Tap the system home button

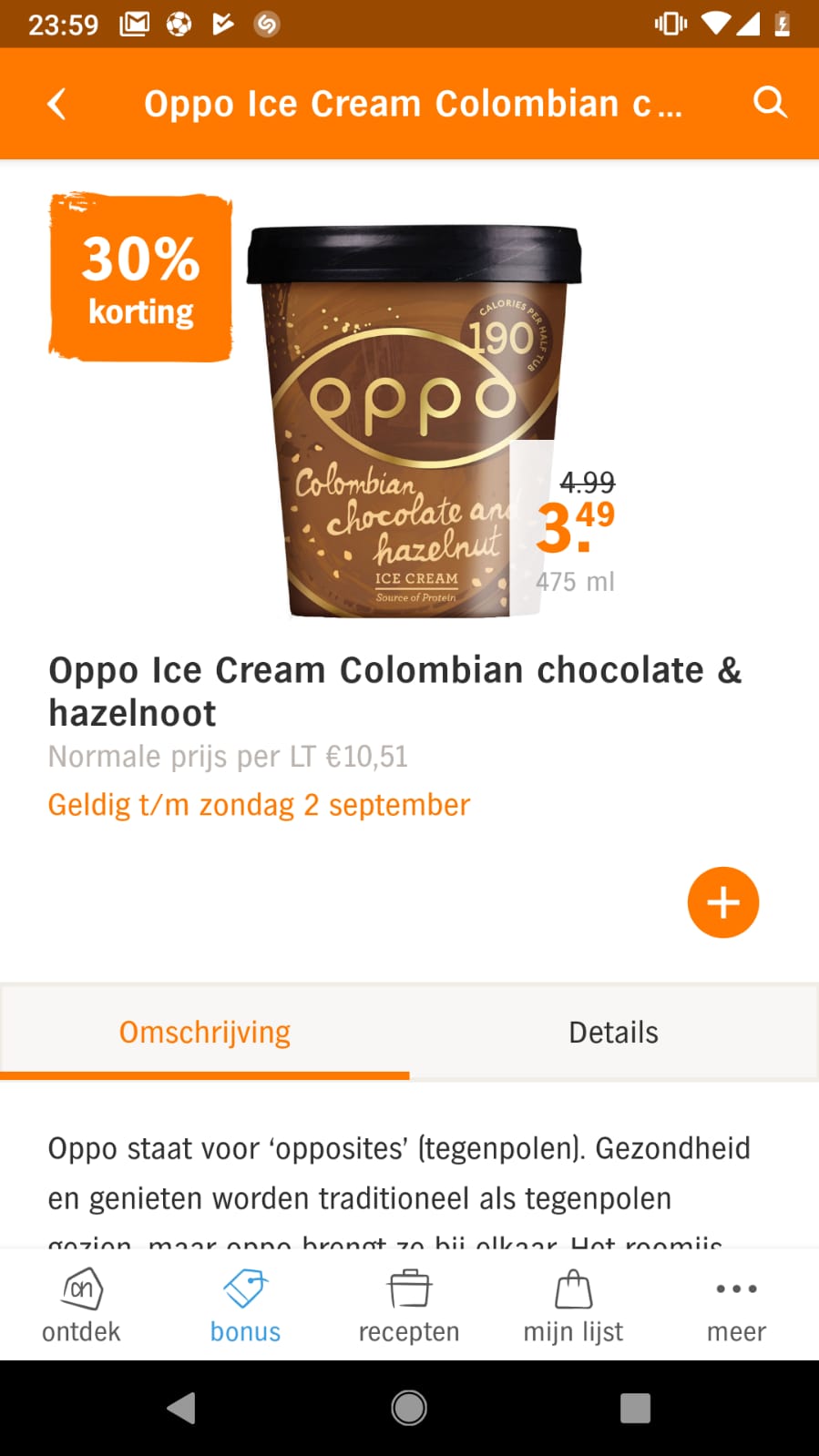[409, 1408]
